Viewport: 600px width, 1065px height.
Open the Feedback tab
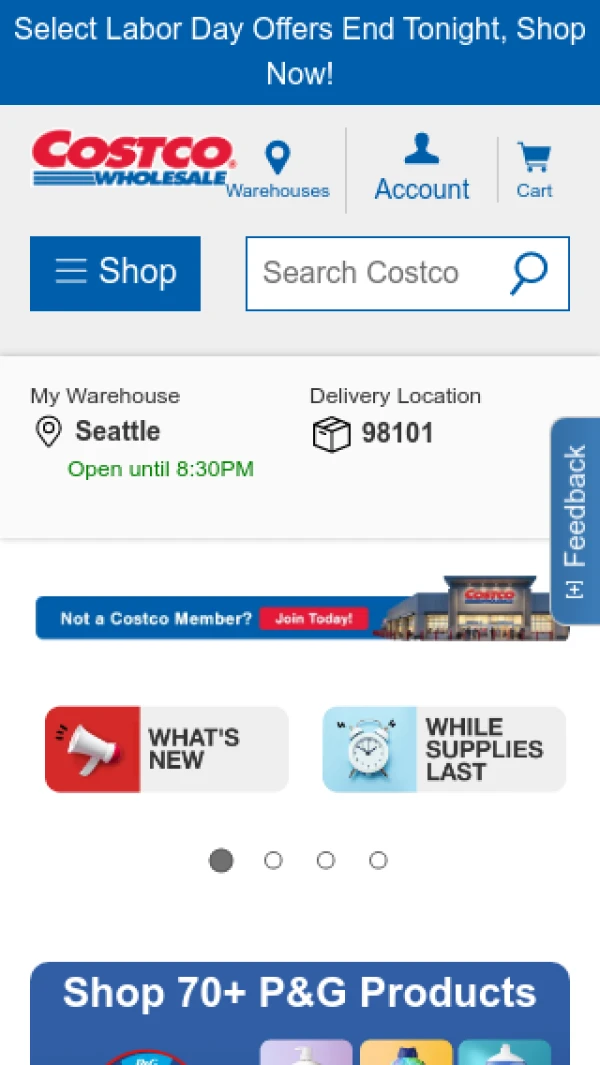click(575, 520)
